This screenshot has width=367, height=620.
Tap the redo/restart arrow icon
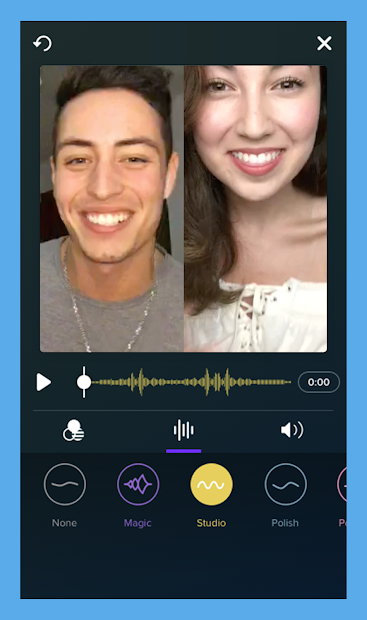(x=42, y=43)
